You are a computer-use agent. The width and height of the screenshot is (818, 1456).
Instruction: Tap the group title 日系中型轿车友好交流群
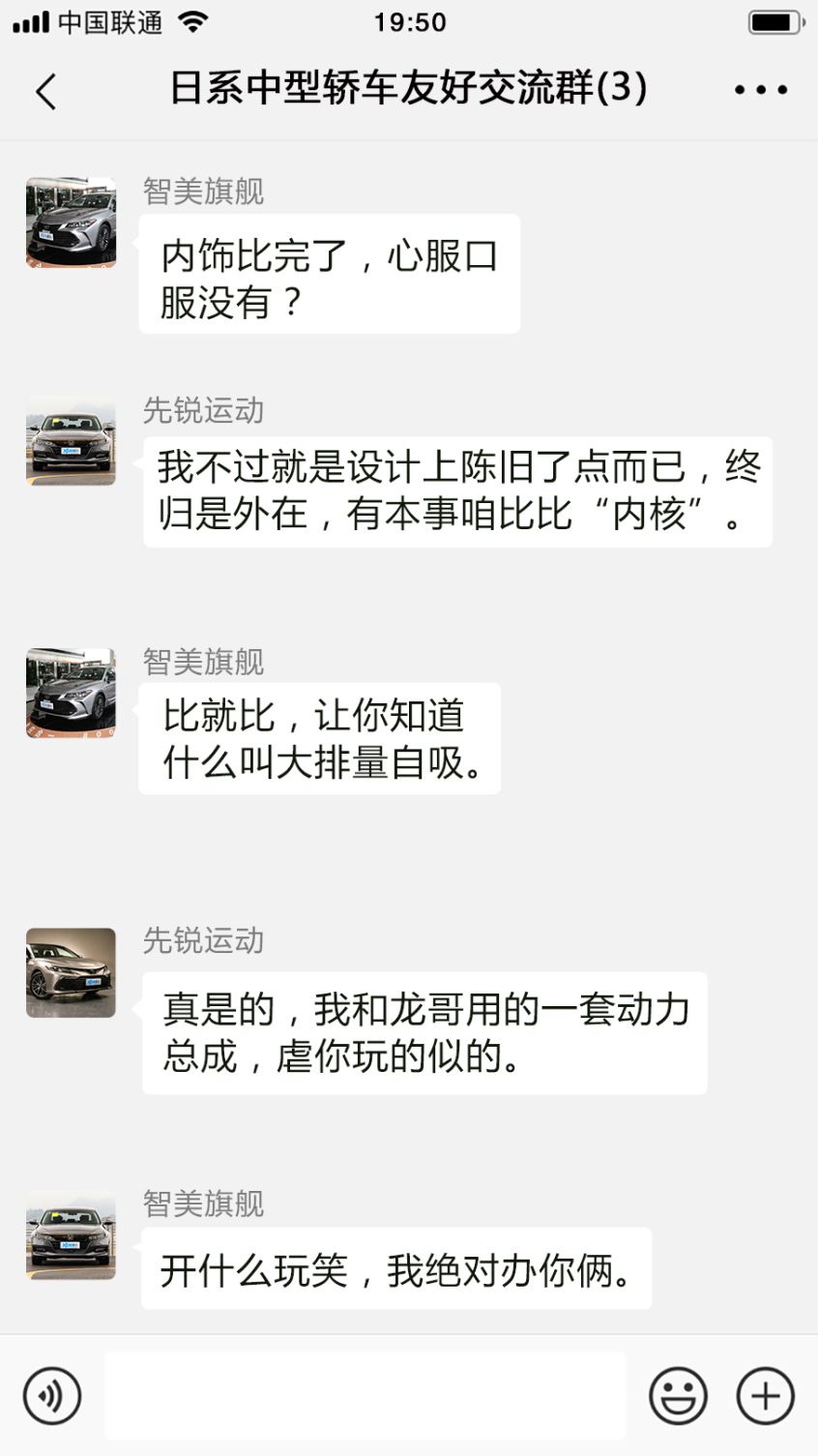(409, 89)
